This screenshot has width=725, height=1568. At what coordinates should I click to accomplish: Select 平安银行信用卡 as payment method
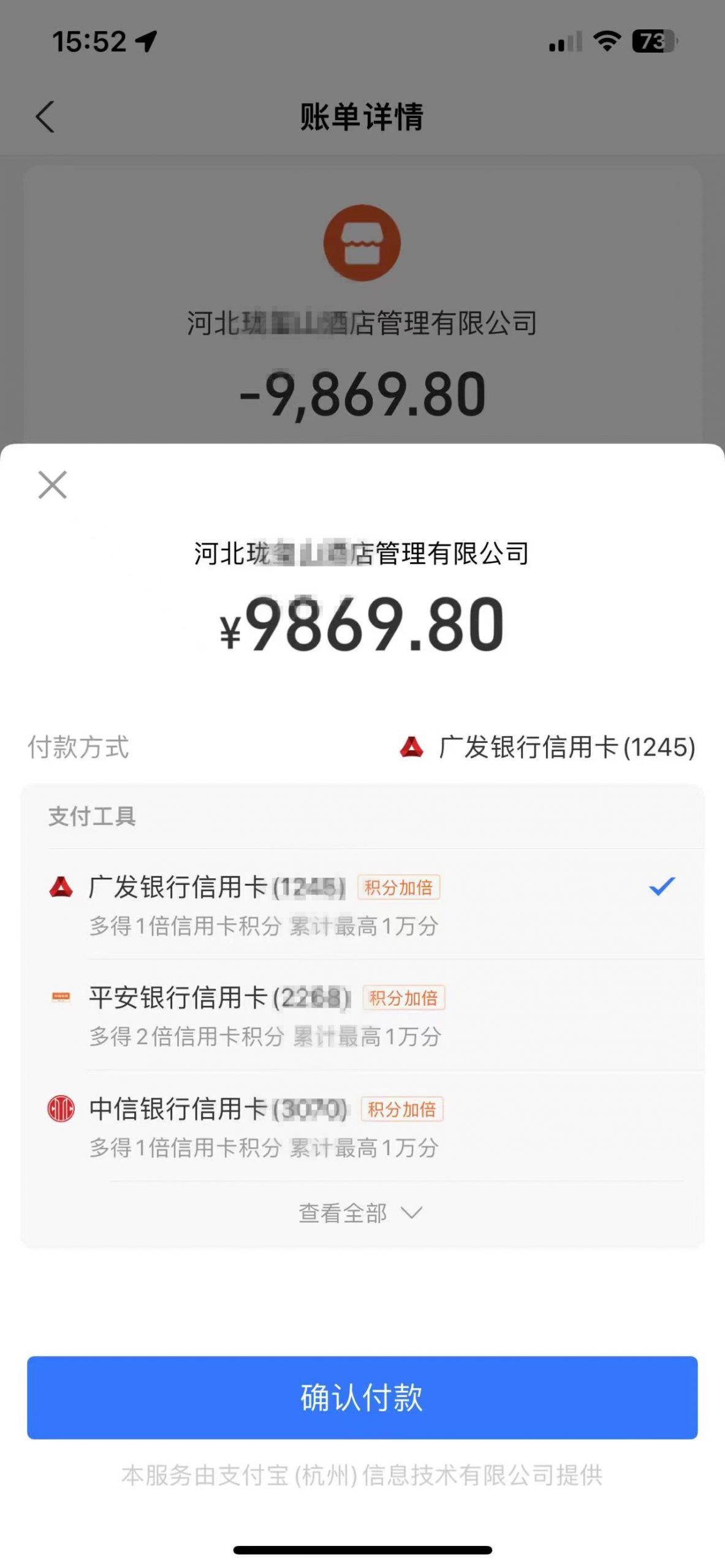point(362,1015)
